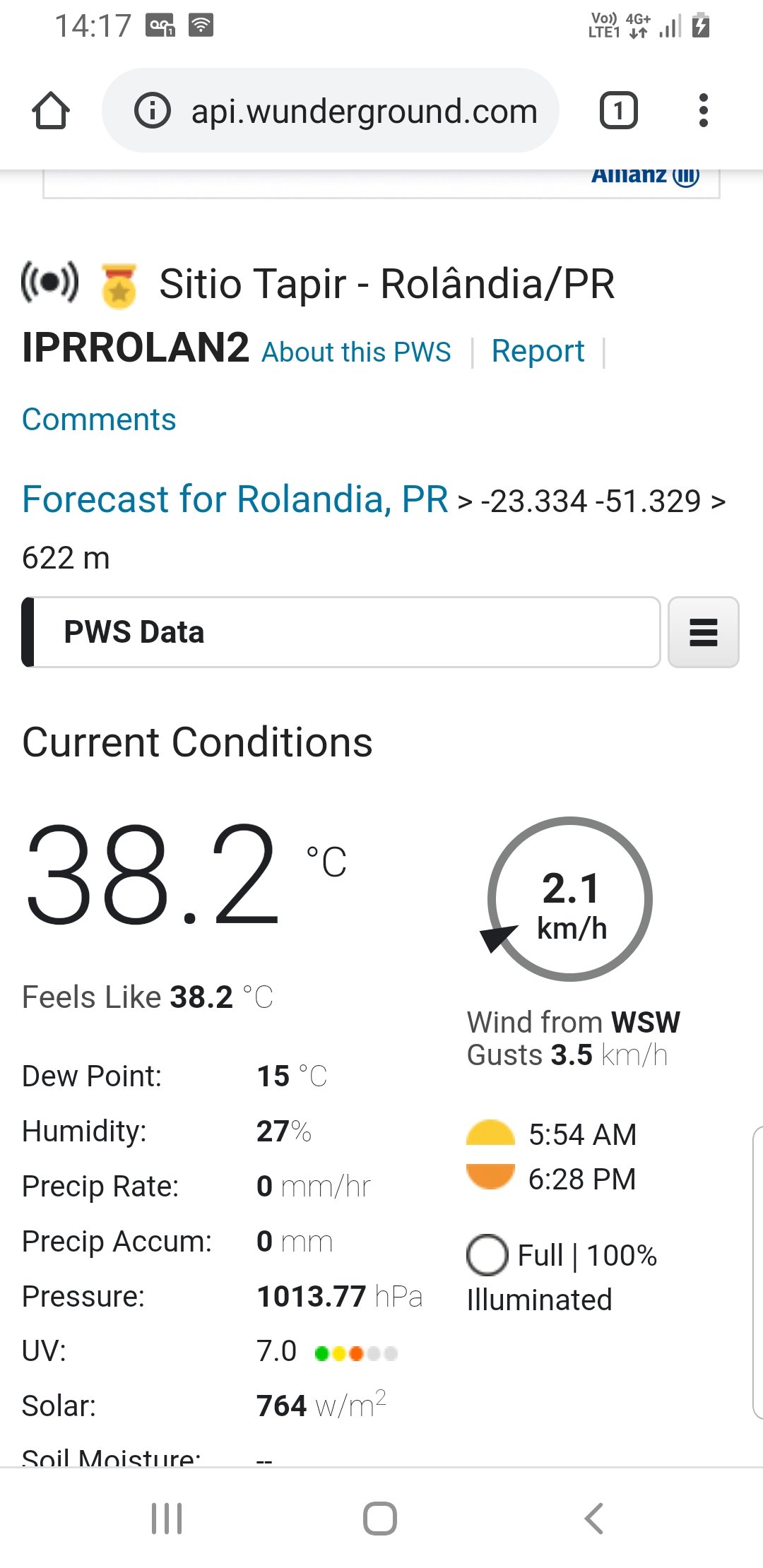Tap the browser home icon

click(x=51, y=111)
